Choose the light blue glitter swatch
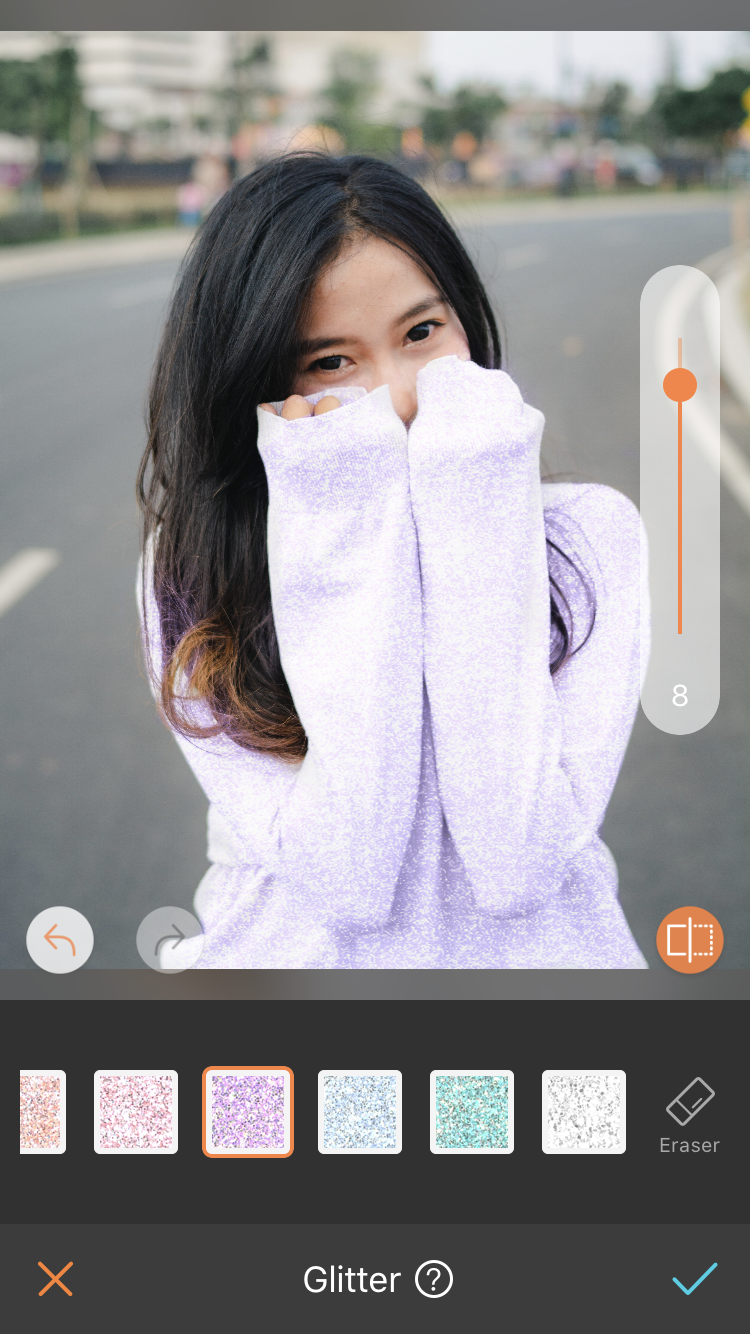 (x=360, y=1112)
